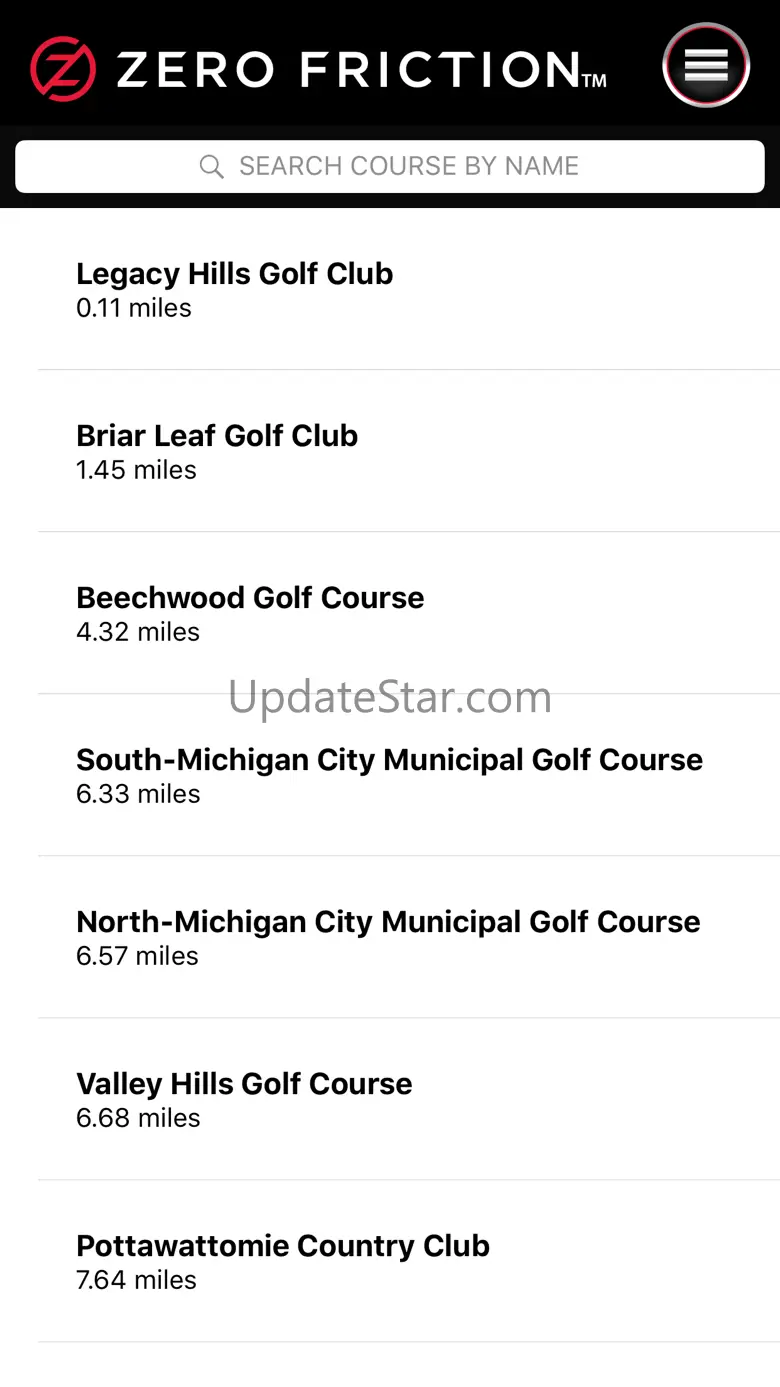
Task: Tap the Search Course By Name field
Action: 390,166
